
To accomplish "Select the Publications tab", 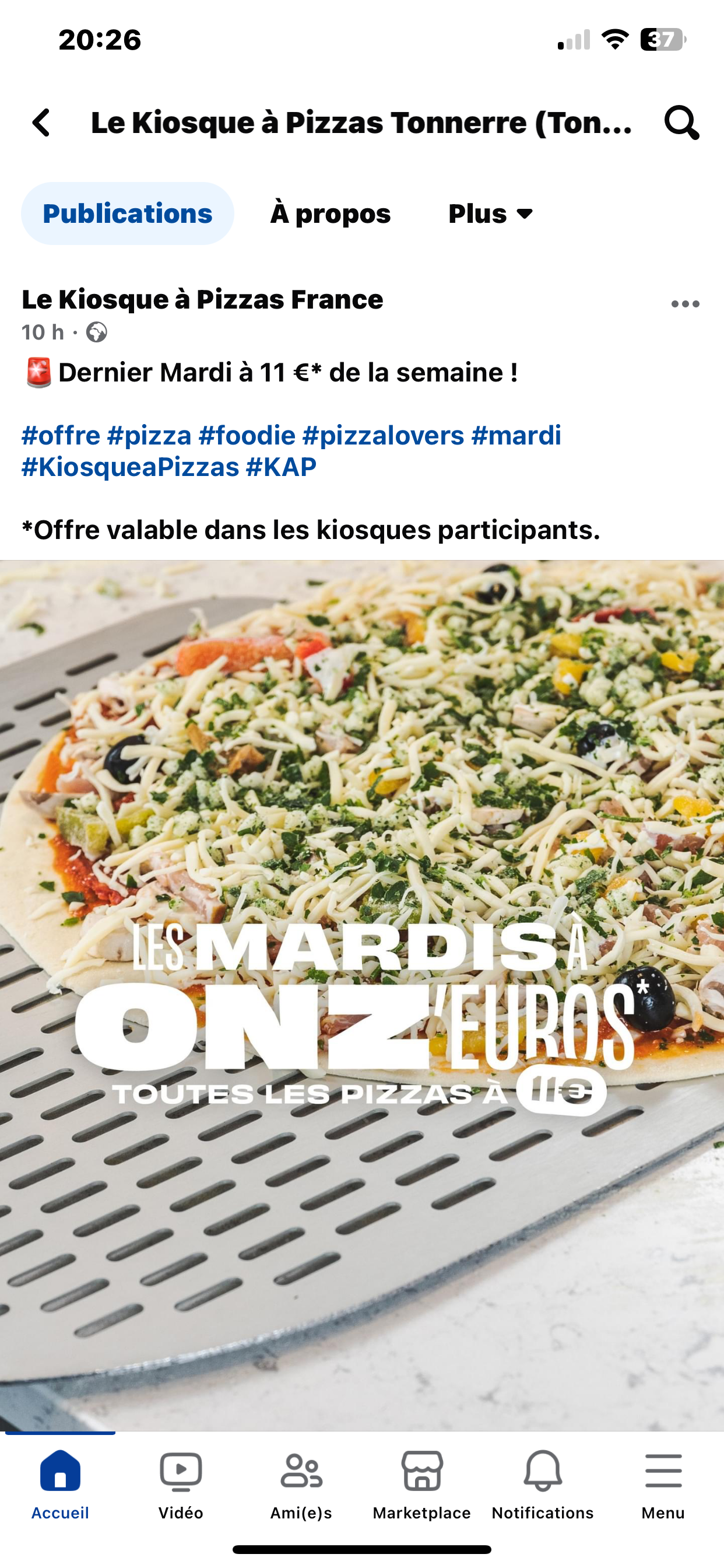I will (x=128, y=213).
